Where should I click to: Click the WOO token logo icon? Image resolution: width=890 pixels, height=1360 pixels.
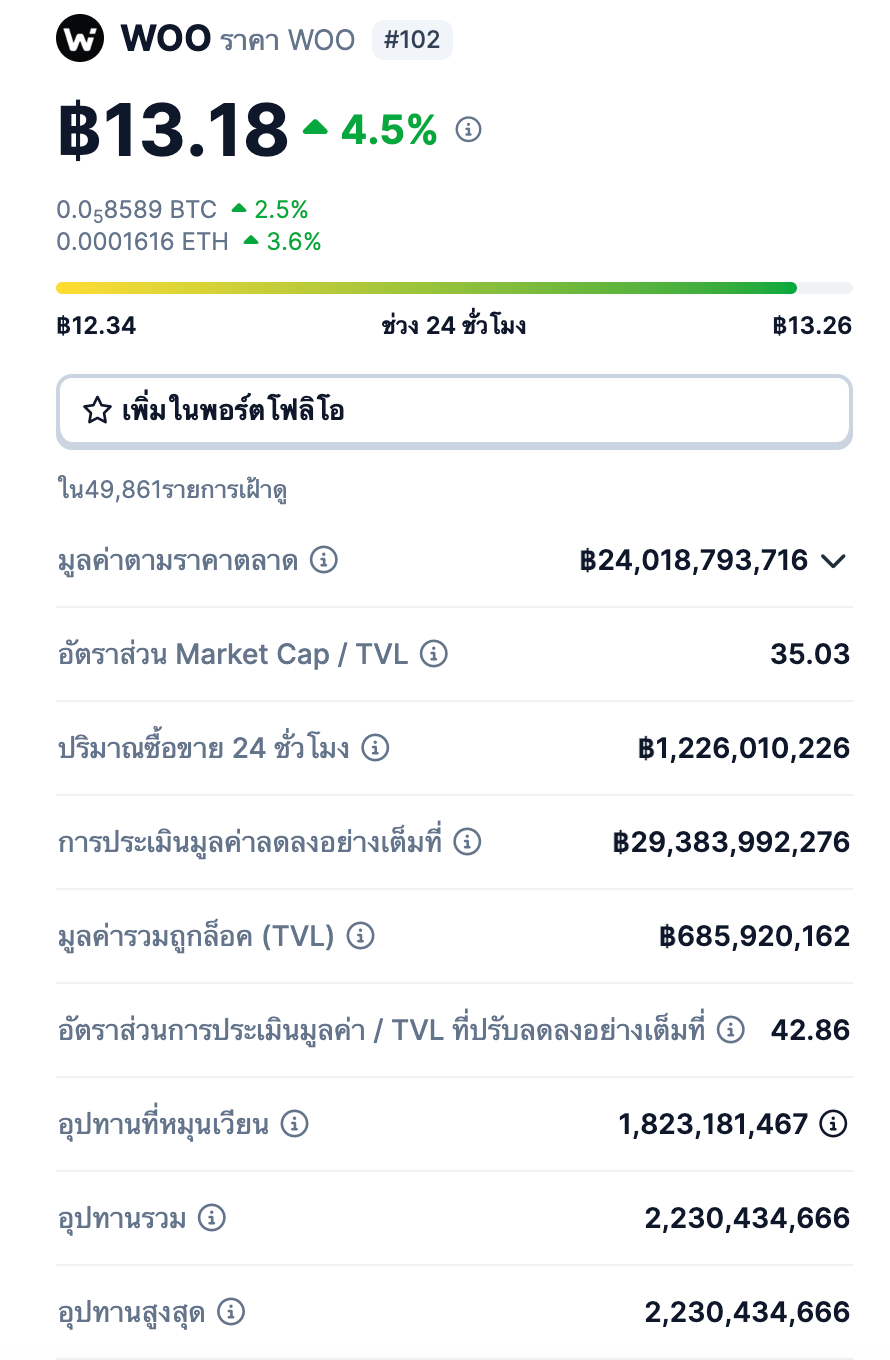click(x=81, y=39)
